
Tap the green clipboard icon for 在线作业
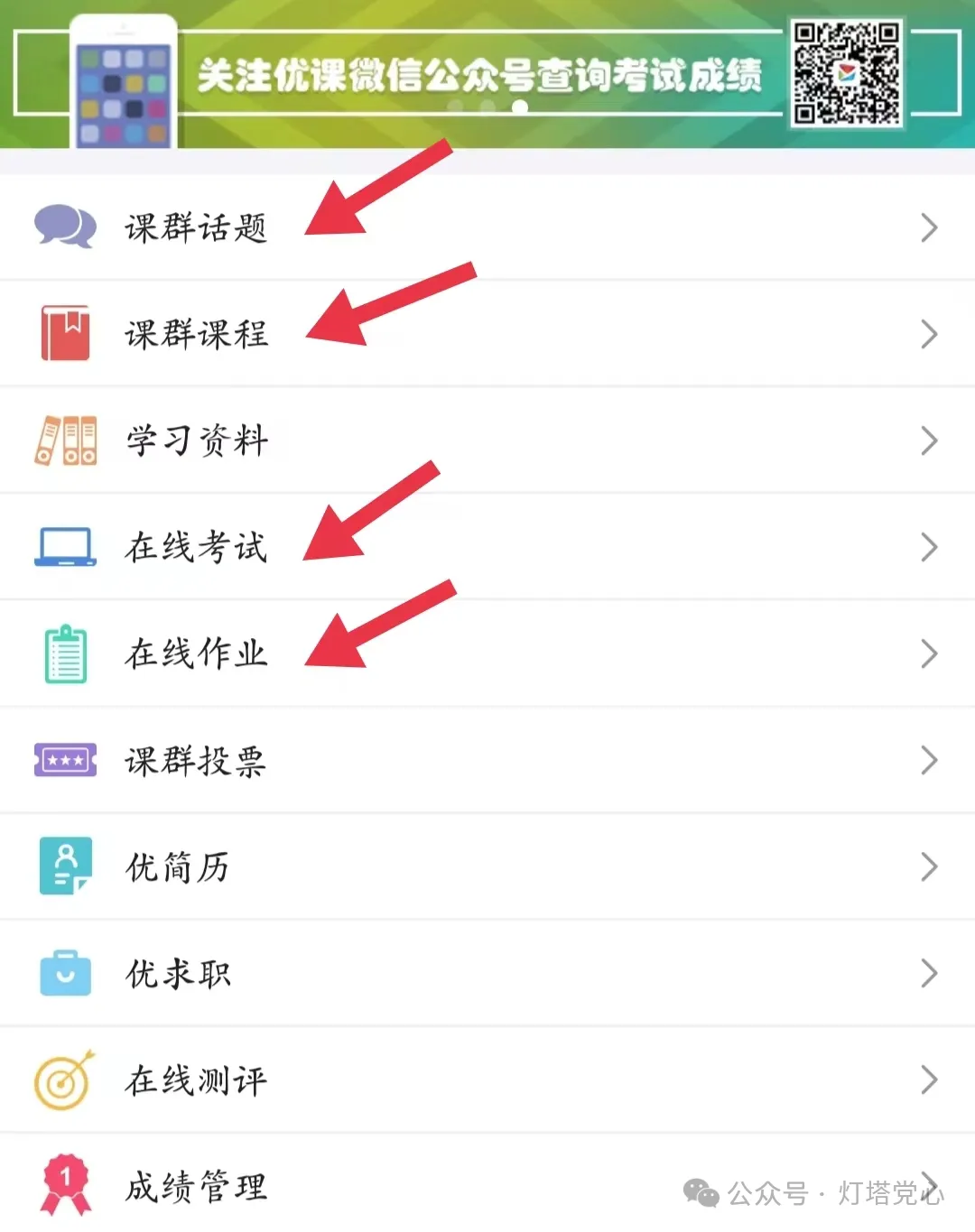65,653
